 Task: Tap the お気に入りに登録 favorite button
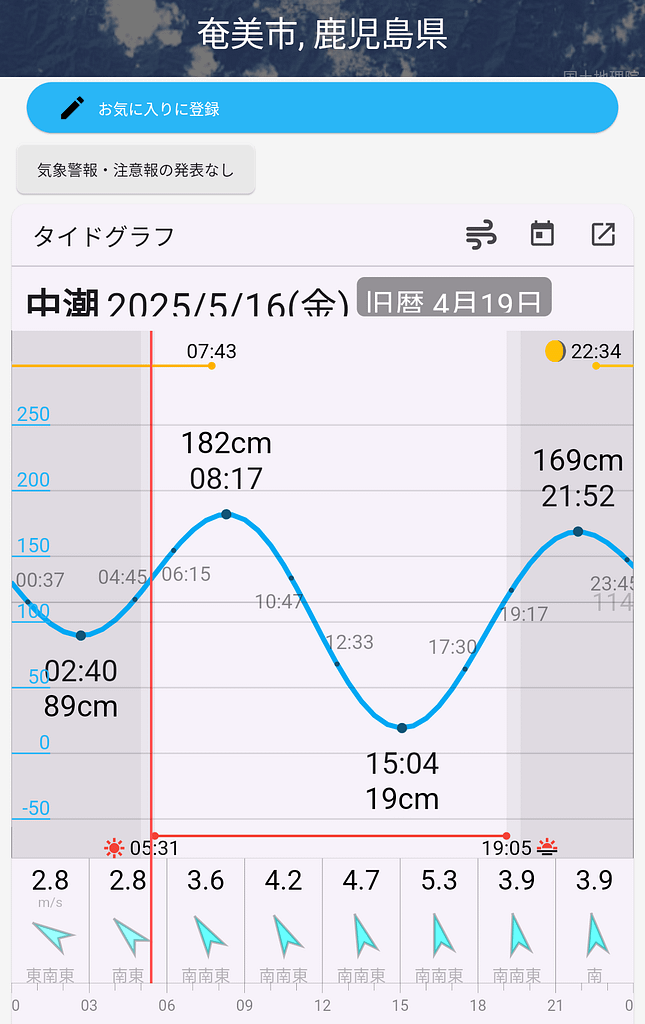click(x=321, y=108)
